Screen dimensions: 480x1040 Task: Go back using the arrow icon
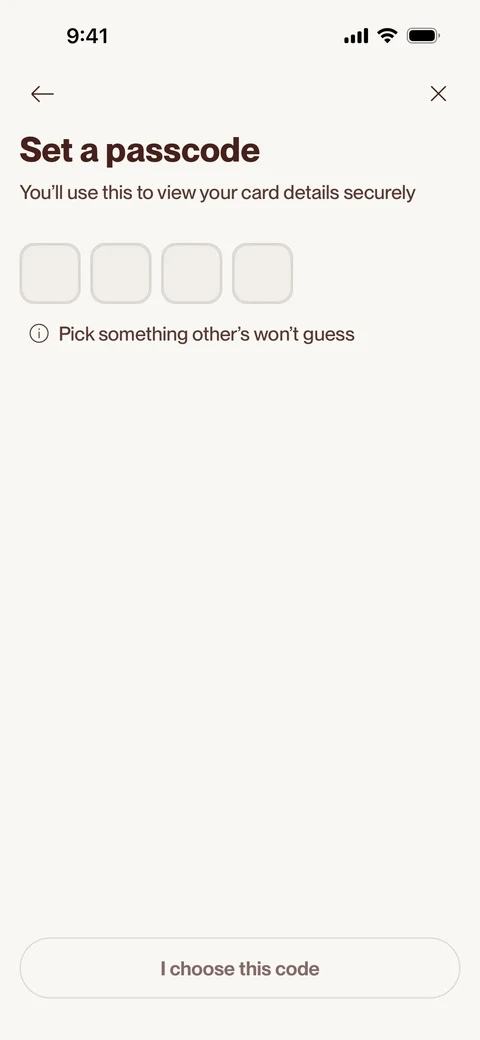tap(42, 94)
